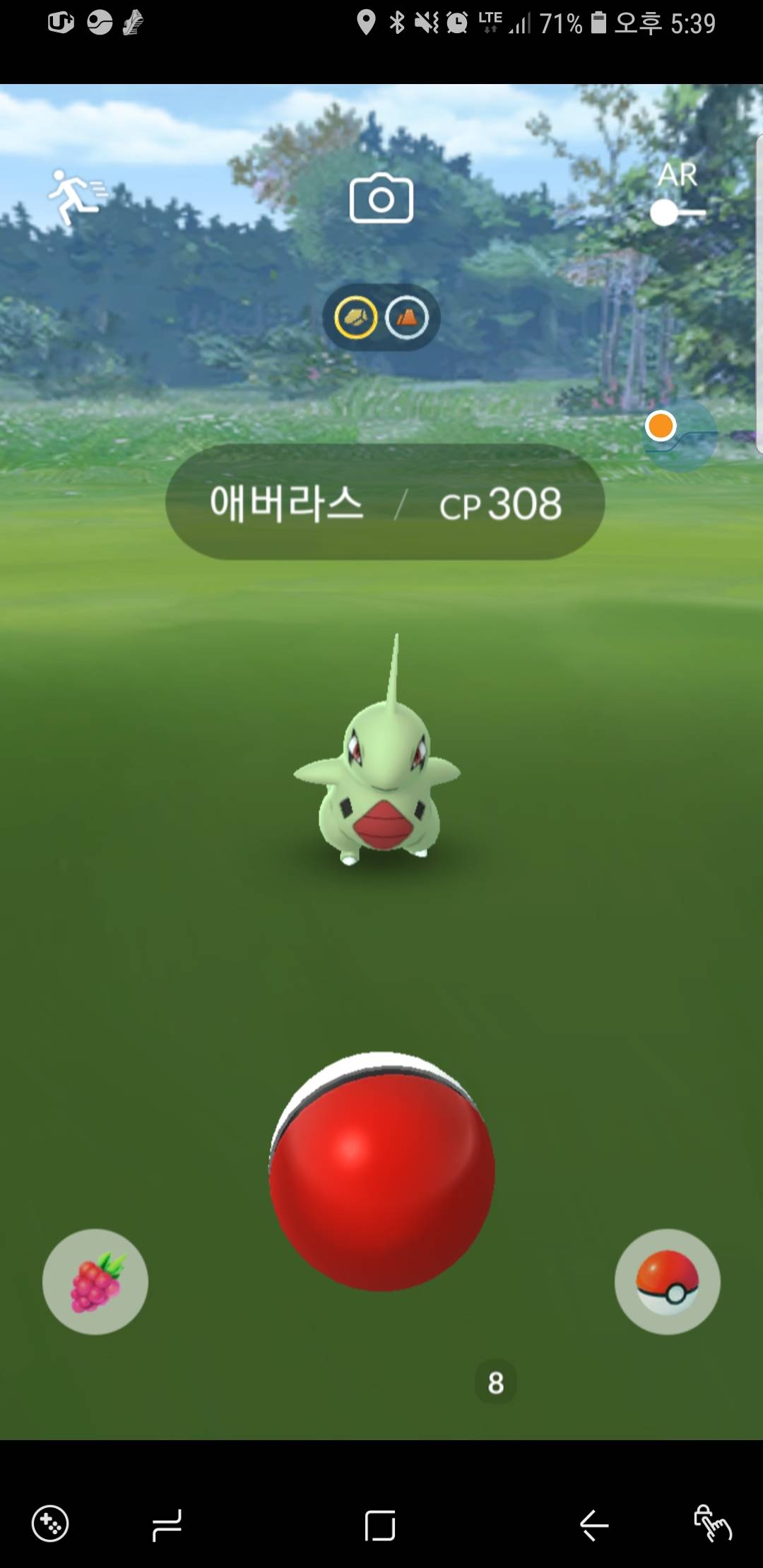Screen dimensions: 763x1568
Task: Open the game tools icon in navigation bar
Action: [x=50, y=1523]
